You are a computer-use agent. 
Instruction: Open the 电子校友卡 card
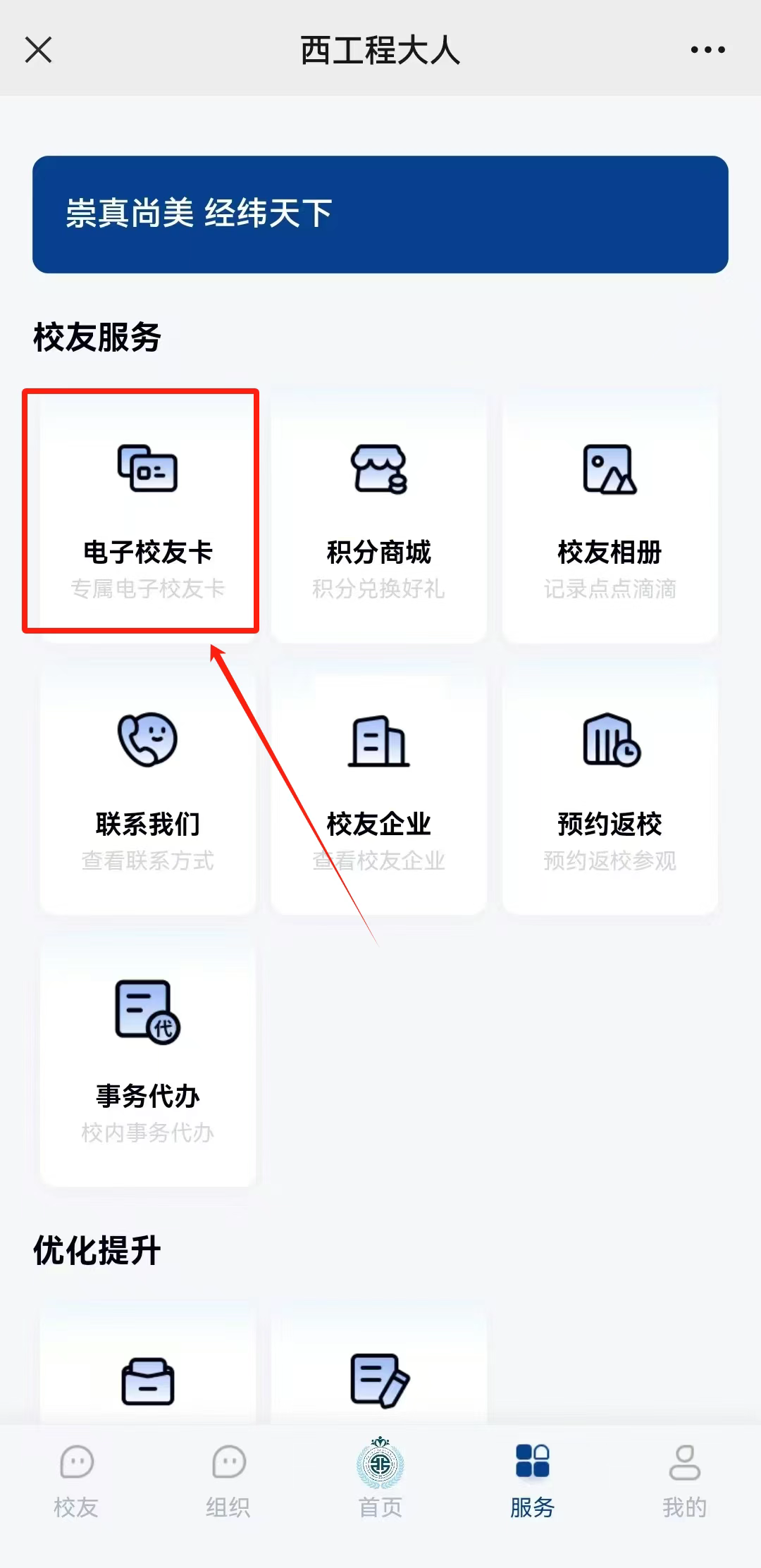[147, 514]
